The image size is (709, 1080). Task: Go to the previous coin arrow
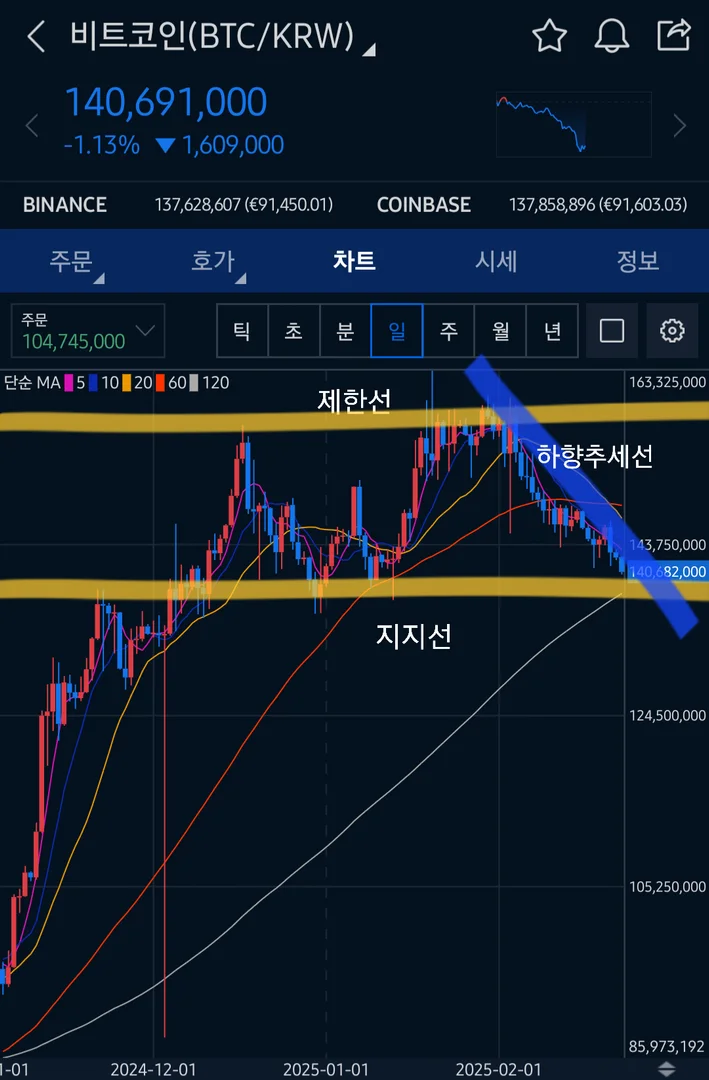point(31,126)
